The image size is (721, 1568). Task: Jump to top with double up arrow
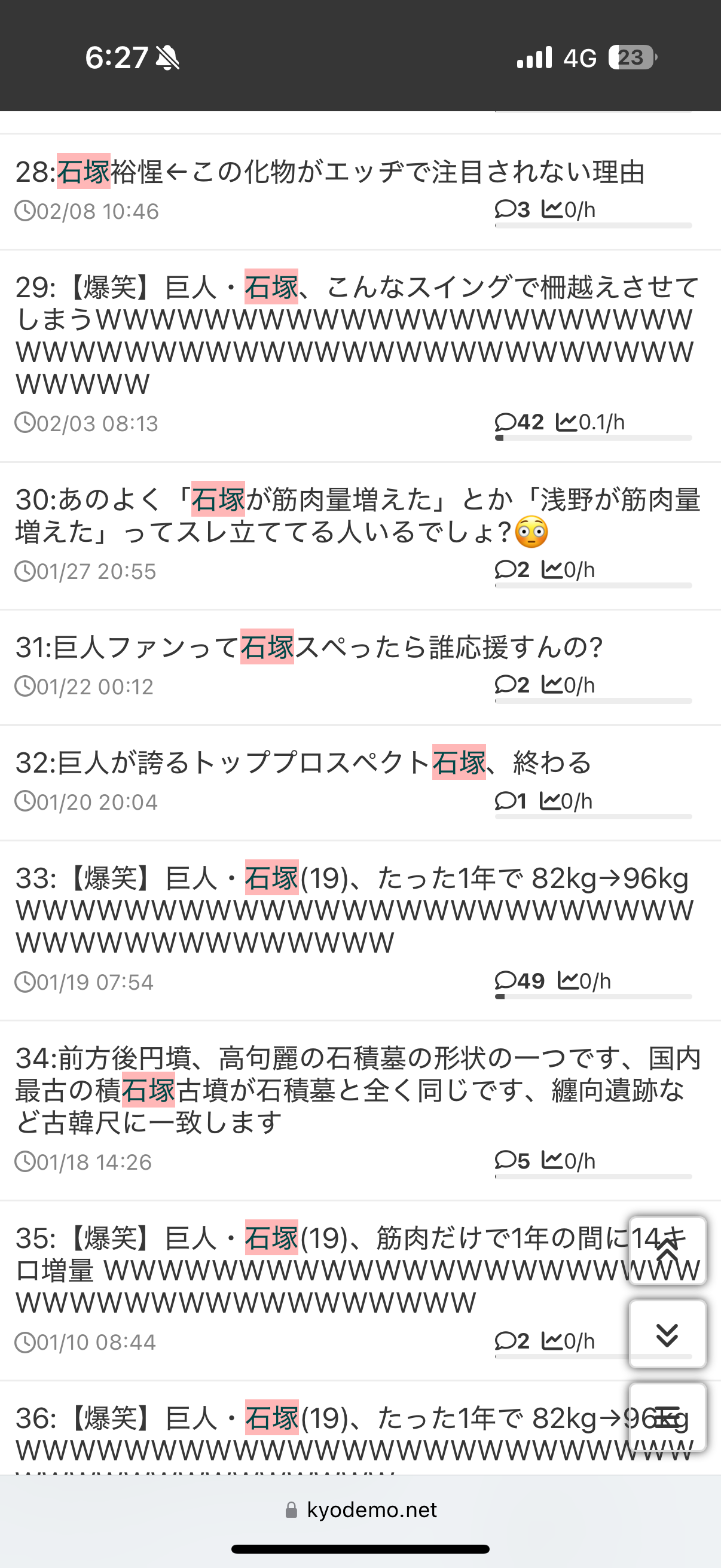click(x=667, y=1250)
